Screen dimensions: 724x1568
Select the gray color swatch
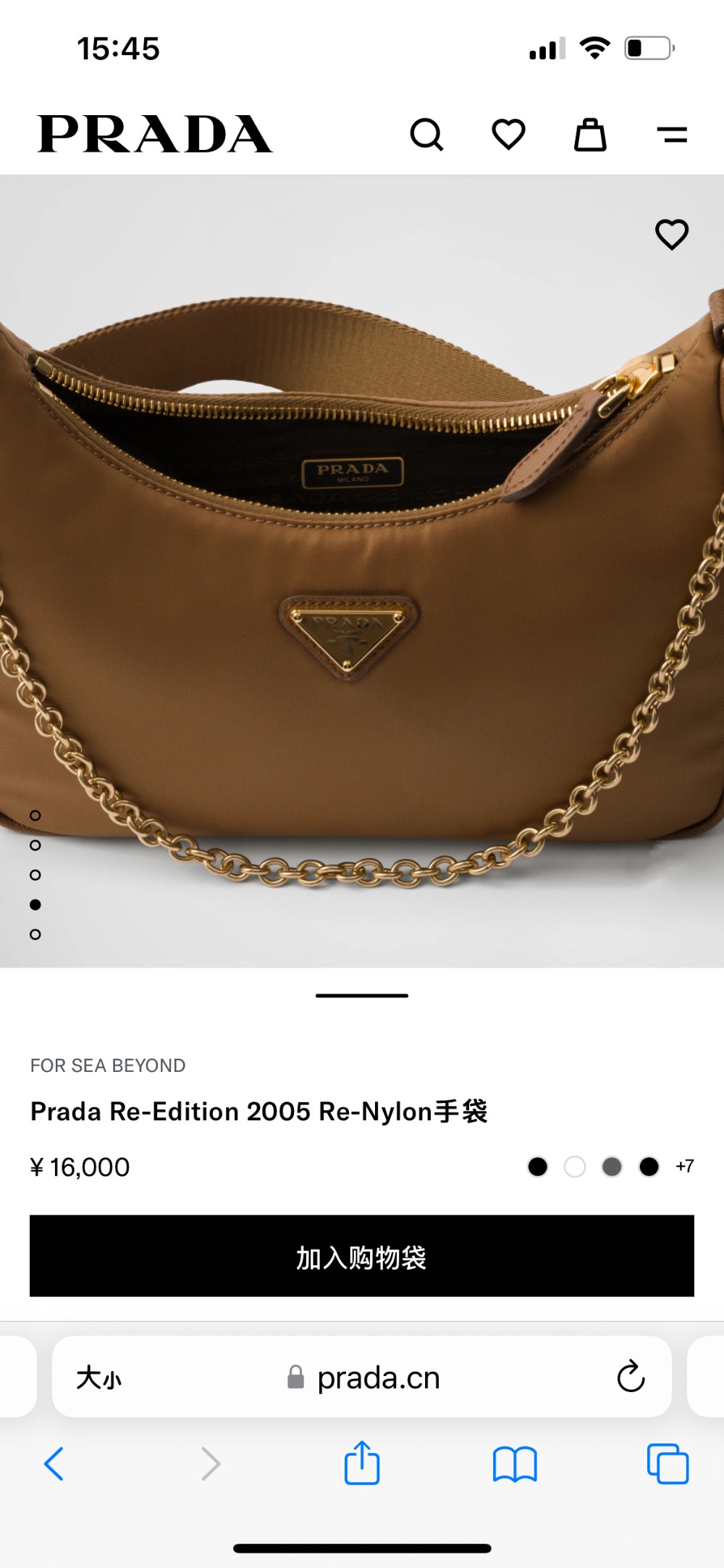[612, 1167]
